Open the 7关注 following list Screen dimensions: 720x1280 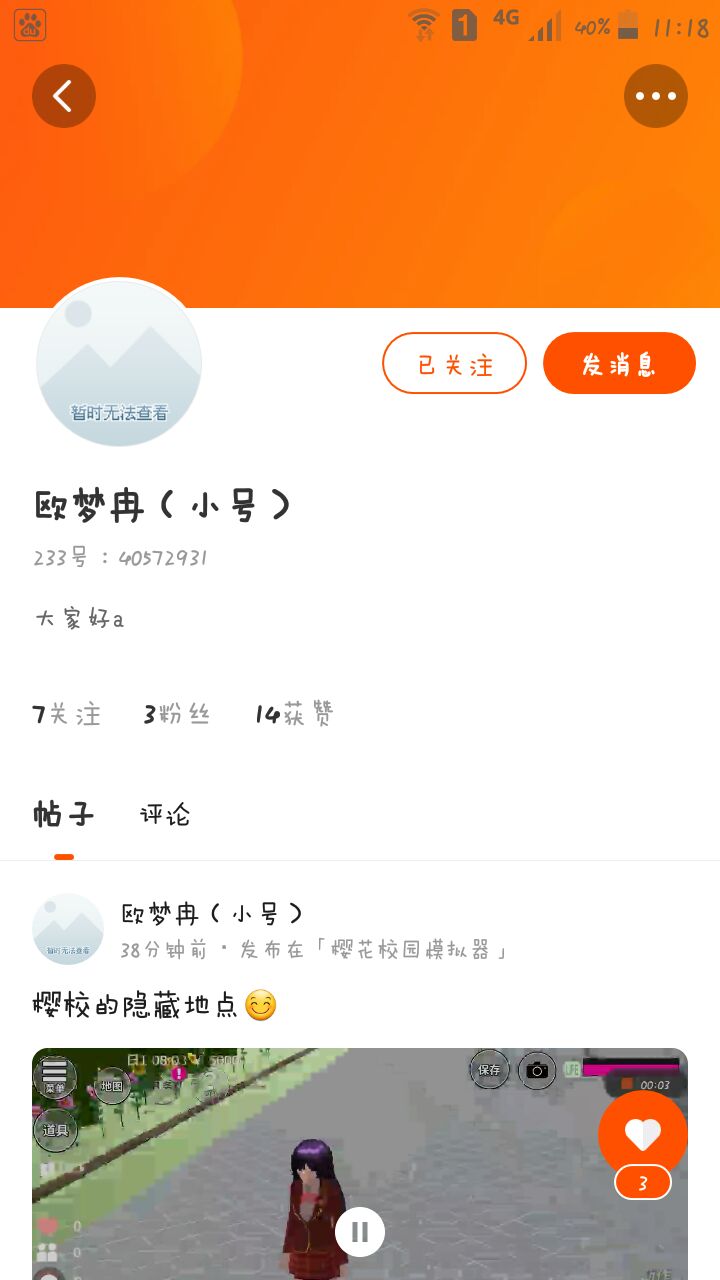[x=67, y=714]
